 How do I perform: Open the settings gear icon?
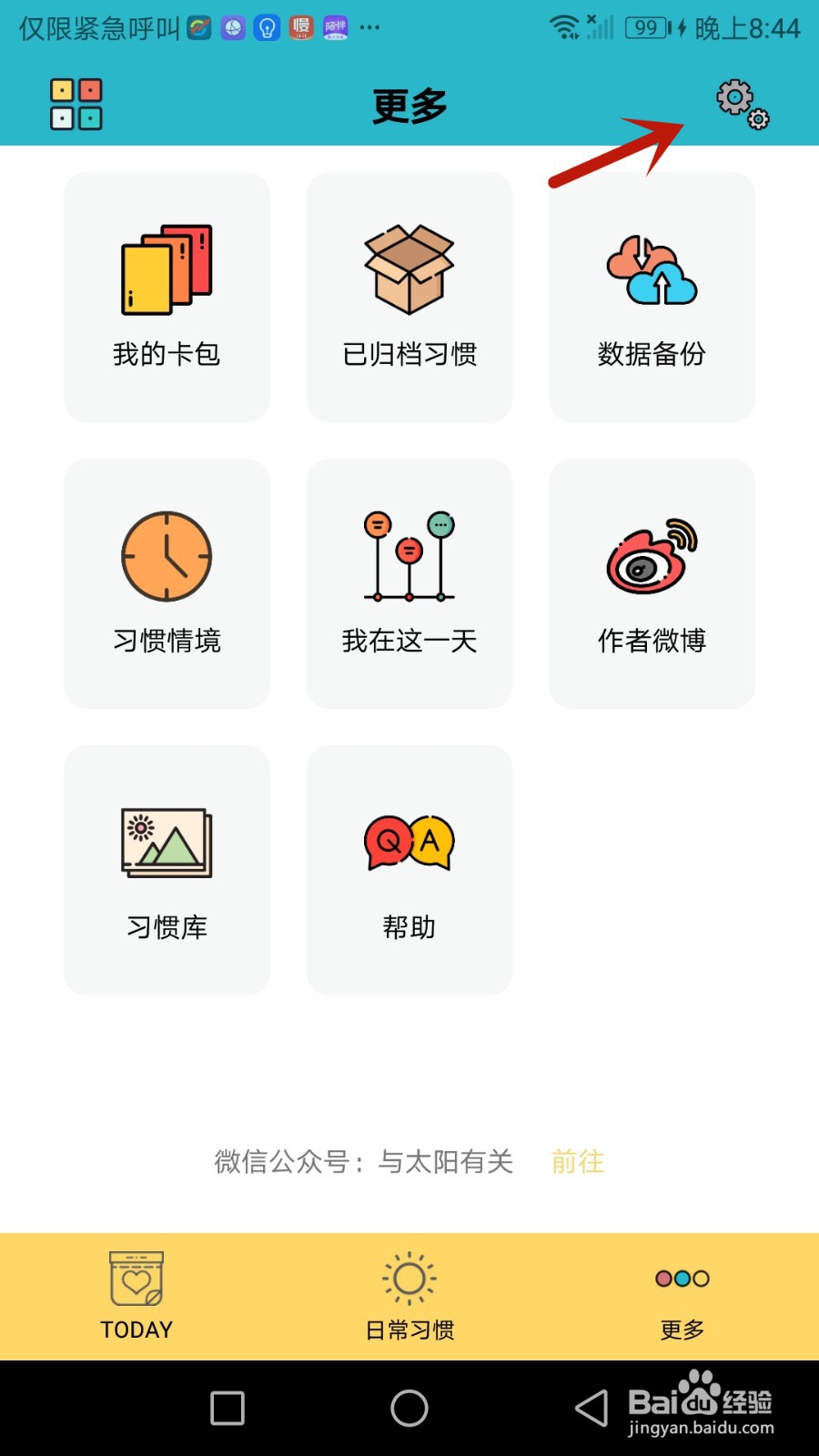(x=743, y=104)
